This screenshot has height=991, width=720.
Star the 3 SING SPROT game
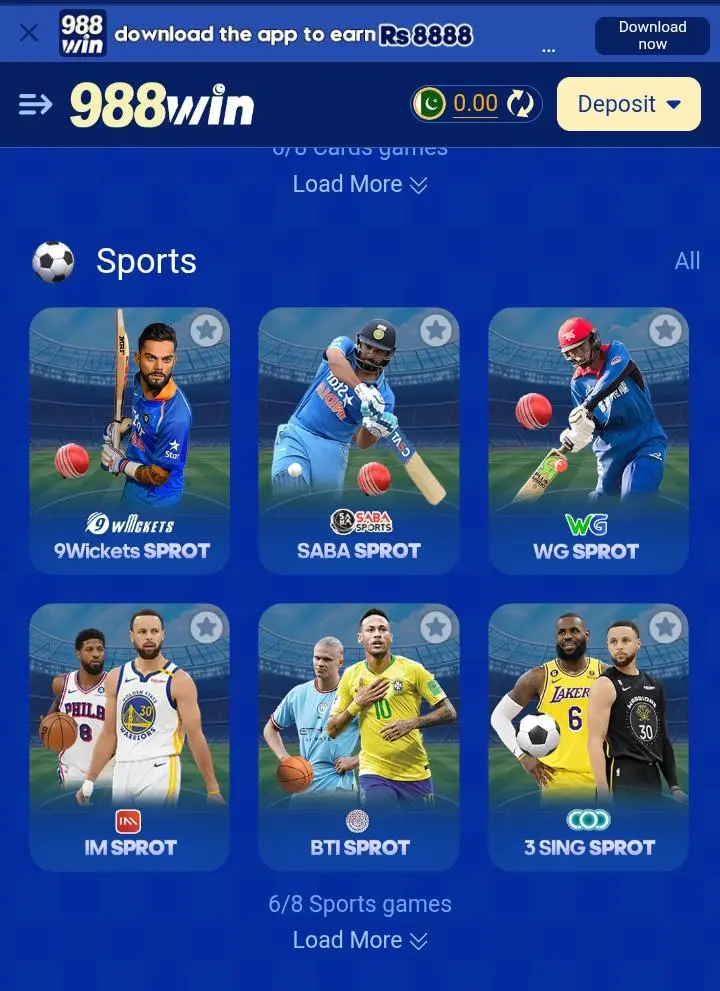click(x=665, y=627)
